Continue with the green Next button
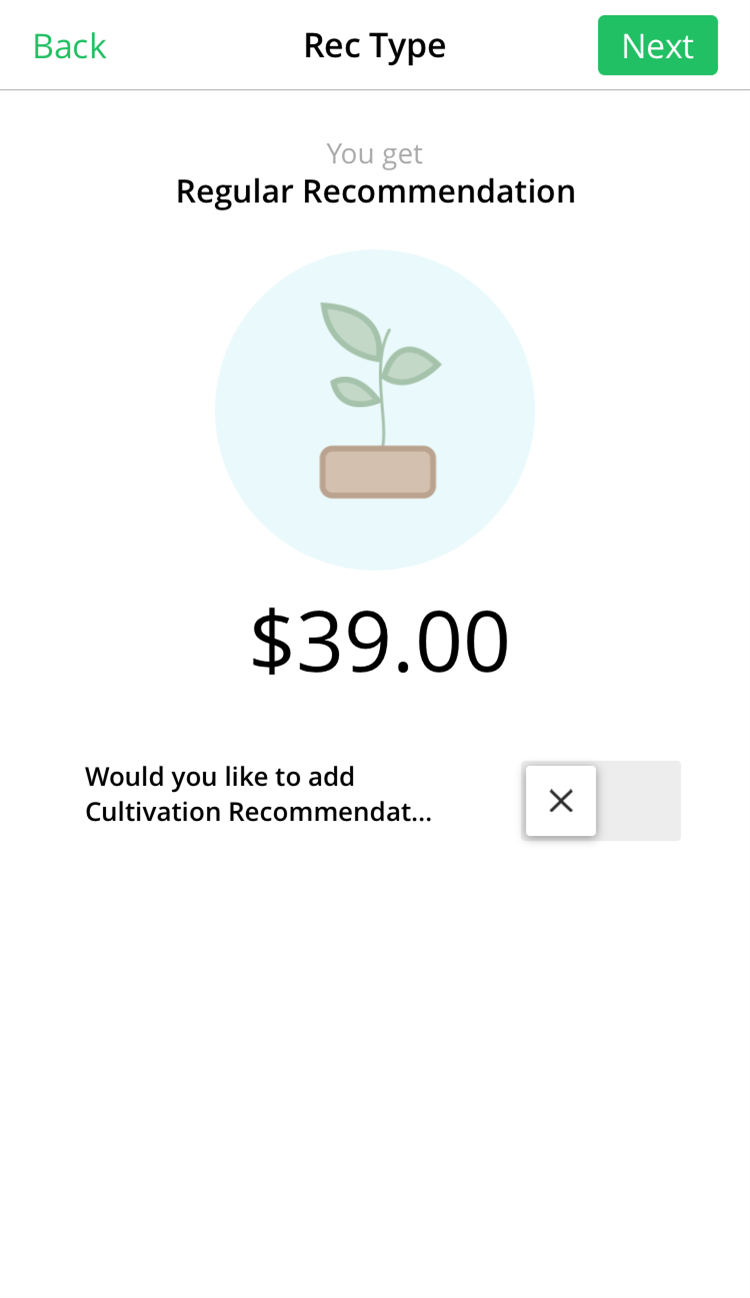 (658, 45)
